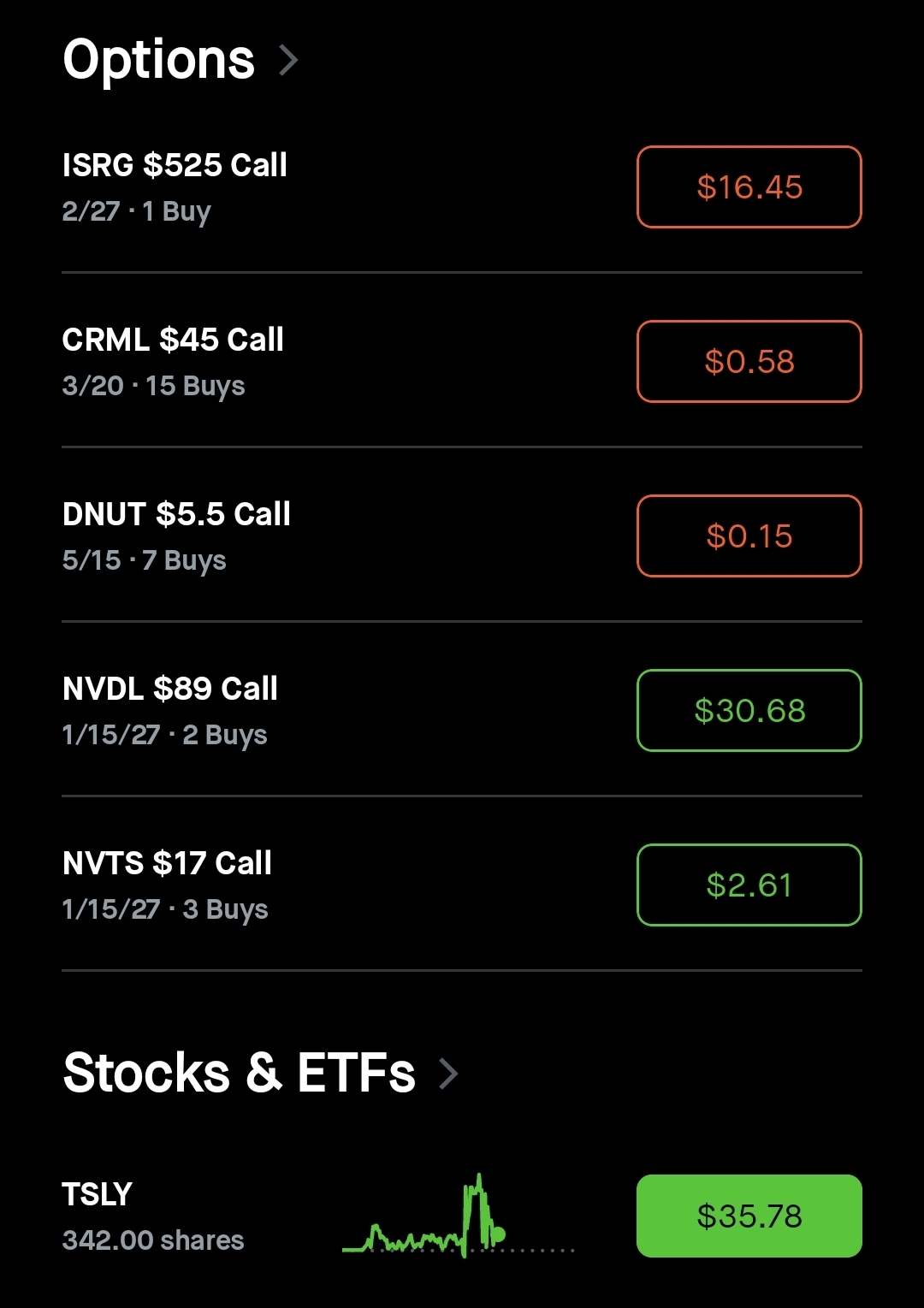Tap the $30.68 price button for NVDL
This screenshot has height=1308, width=924.
(x=749, y=711)
